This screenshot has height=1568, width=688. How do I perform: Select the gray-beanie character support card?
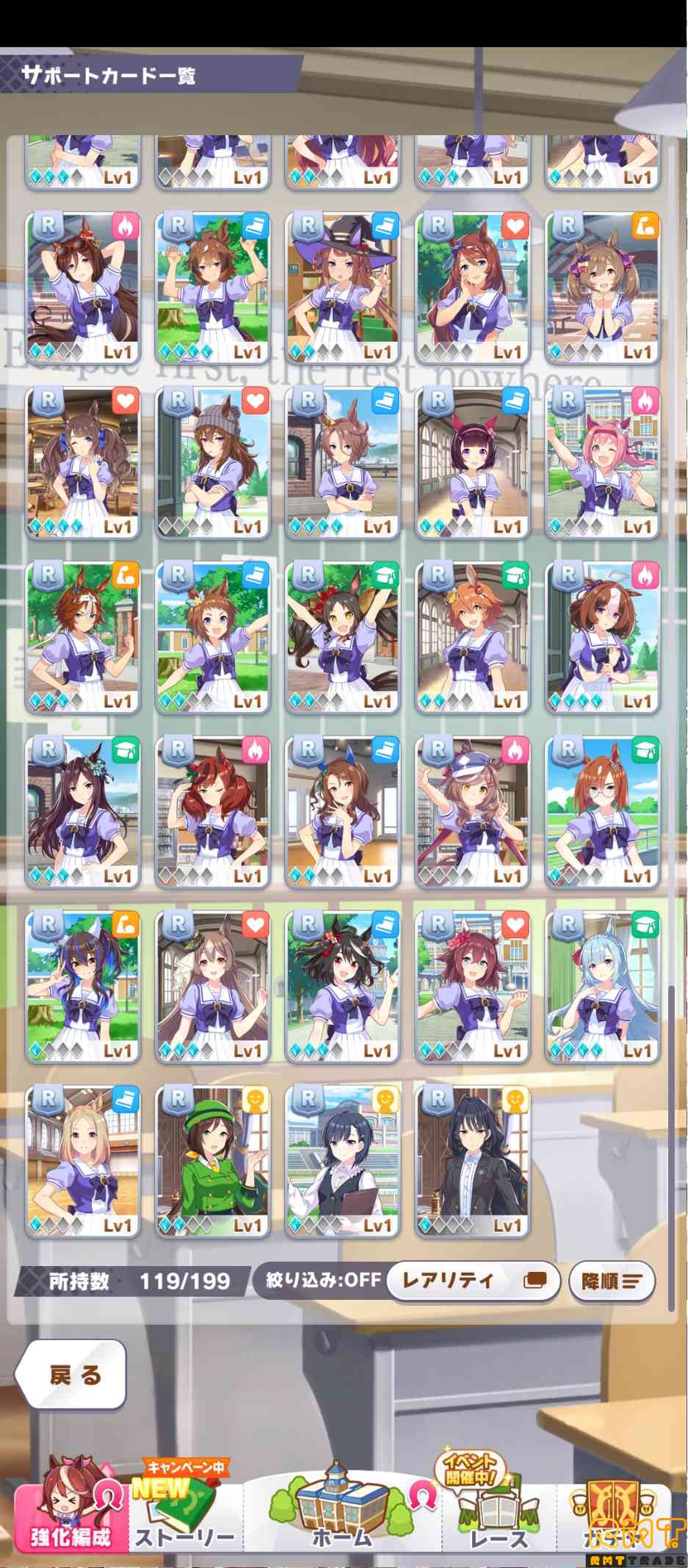pyautogui.click(x=213, y=463)
